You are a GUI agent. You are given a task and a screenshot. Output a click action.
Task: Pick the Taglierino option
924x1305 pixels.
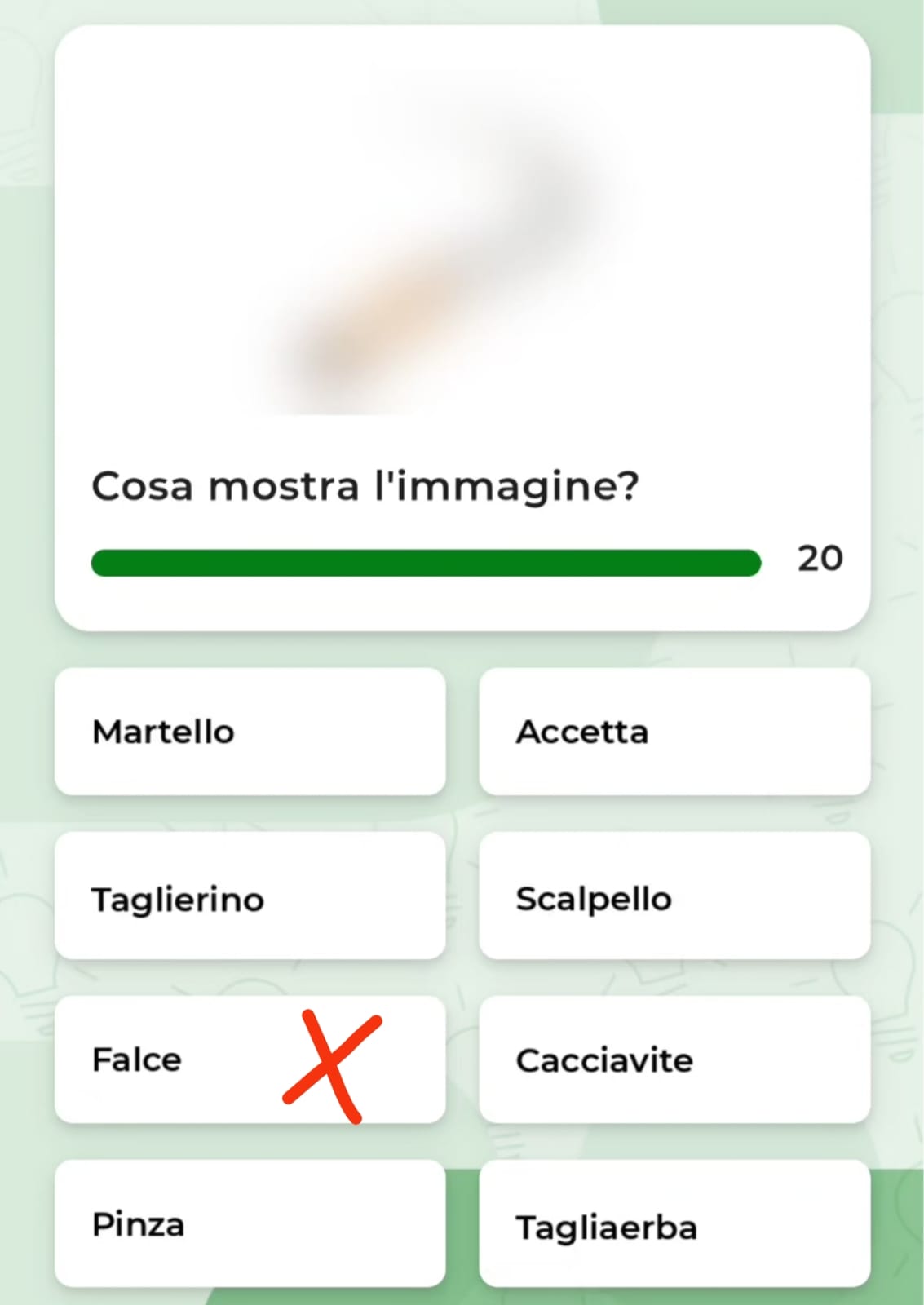pyautogui.click(x=250, y=896)
